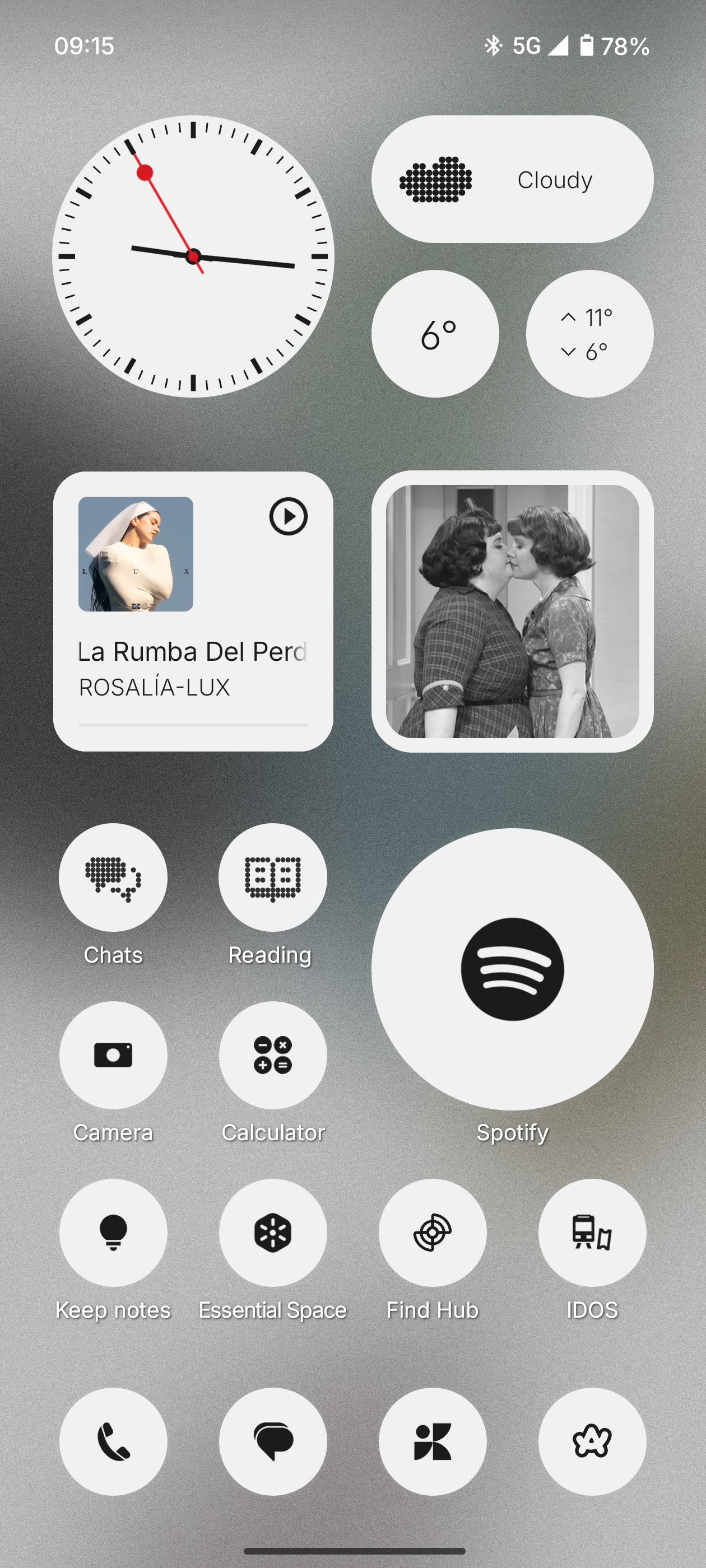
Task: Open Calculator
Action: click(x=272, y=1055)
